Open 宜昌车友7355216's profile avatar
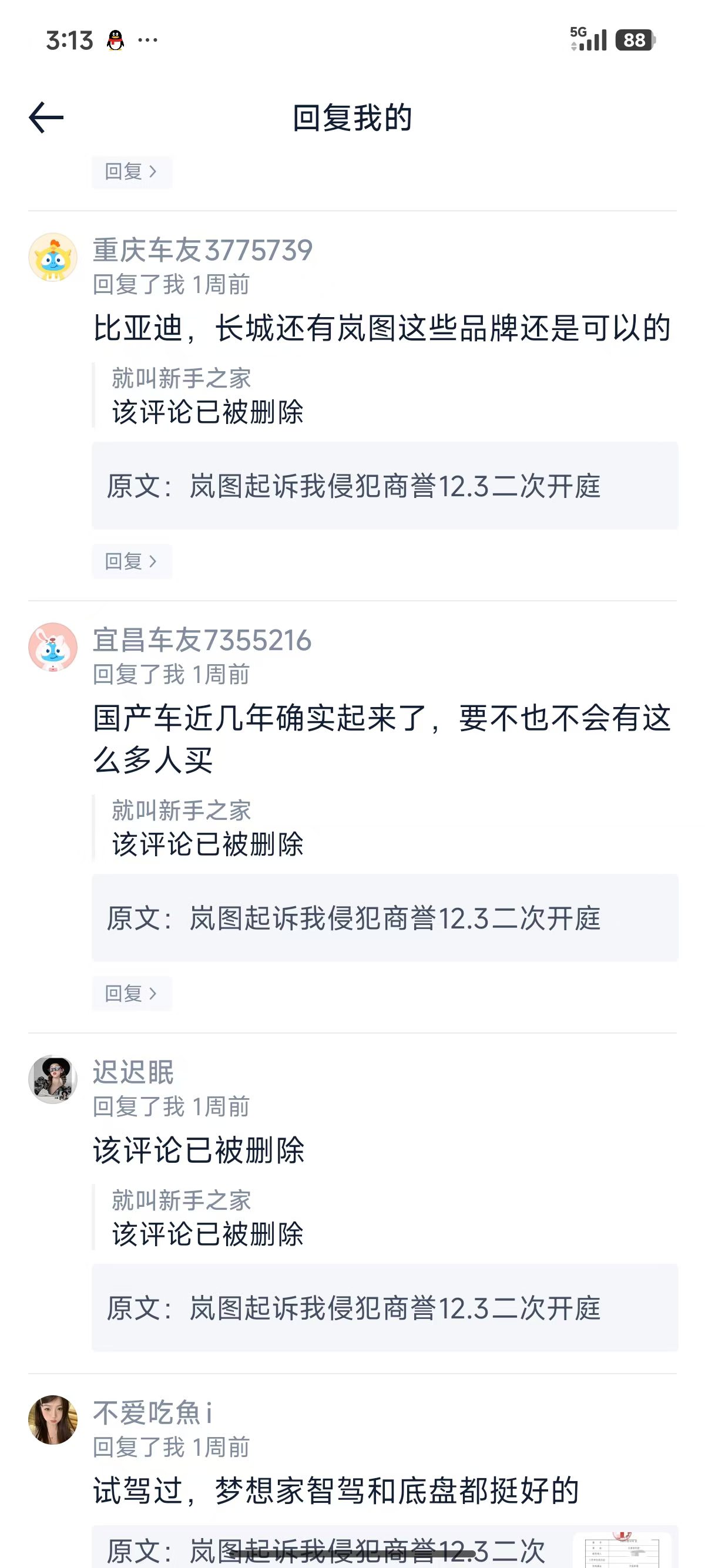Screen dimensions: 705x1568 pos(53,647)
